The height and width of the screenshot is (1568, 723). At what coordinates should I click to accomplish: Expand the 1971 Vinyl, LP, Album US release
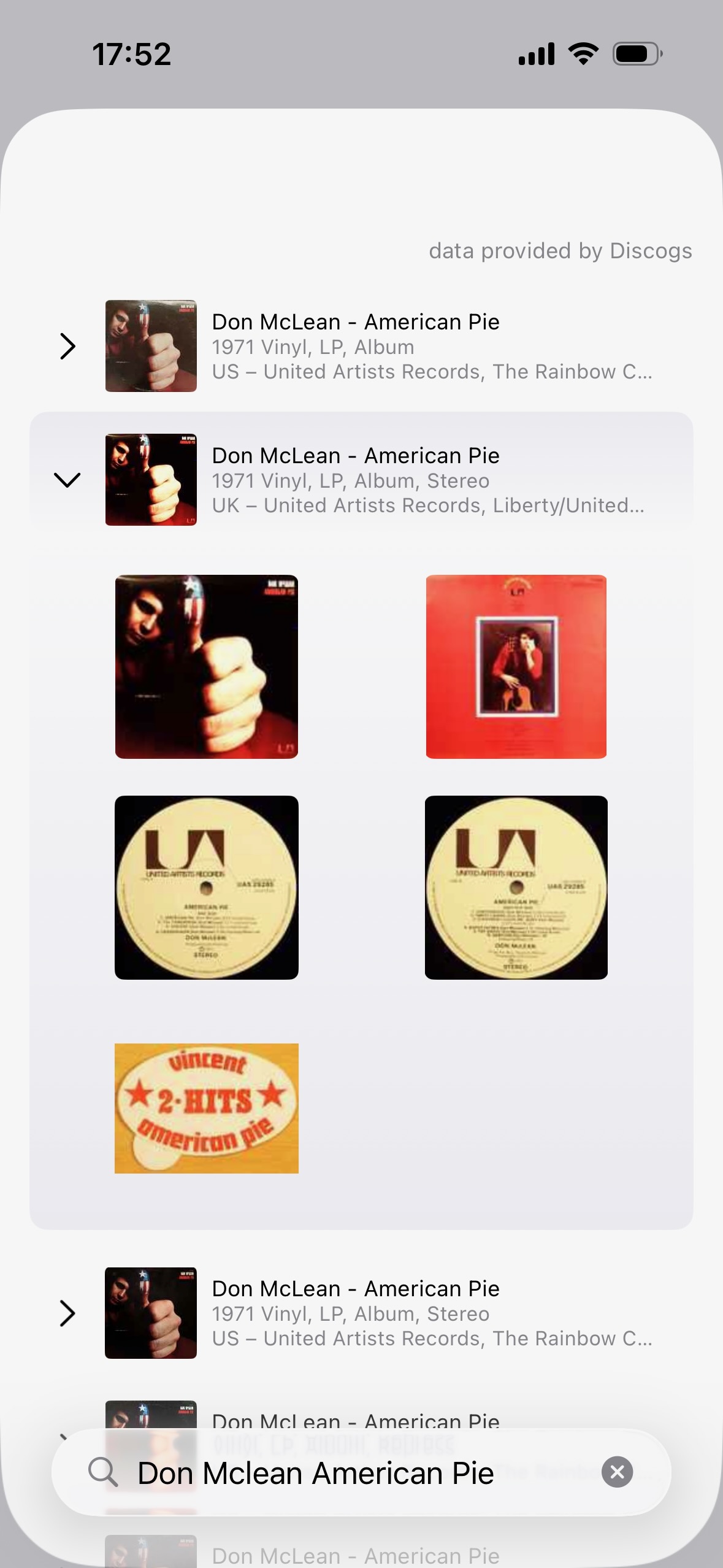67,347
